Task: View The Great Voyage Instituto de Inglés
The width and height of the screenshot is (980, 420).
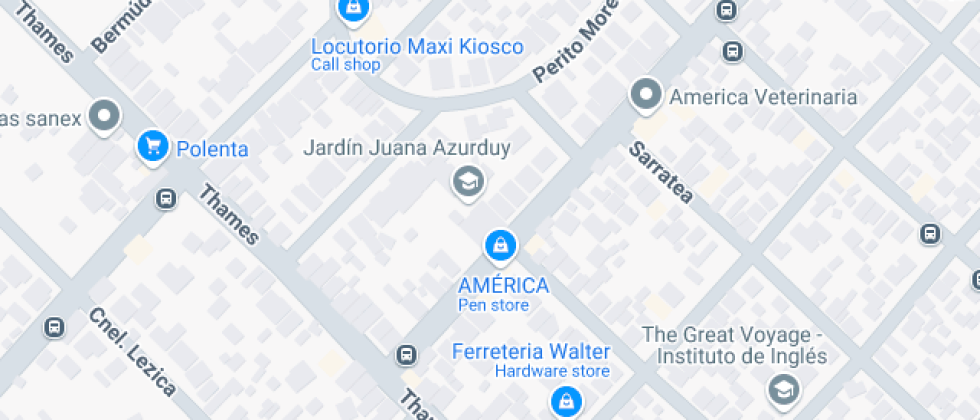Action: pyautogui.click(x=782, y=388)
